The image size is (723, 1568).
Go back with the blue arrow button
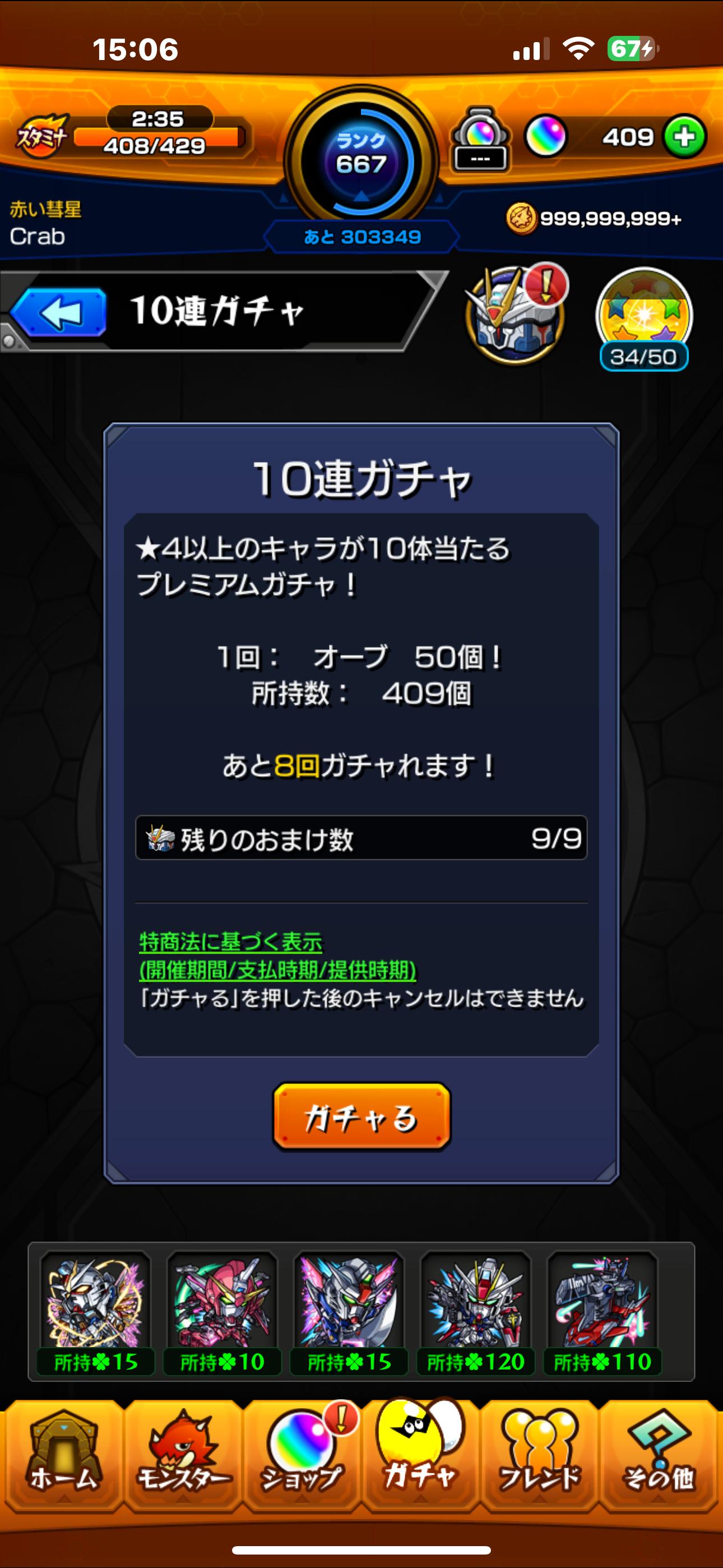coord(59,312)
